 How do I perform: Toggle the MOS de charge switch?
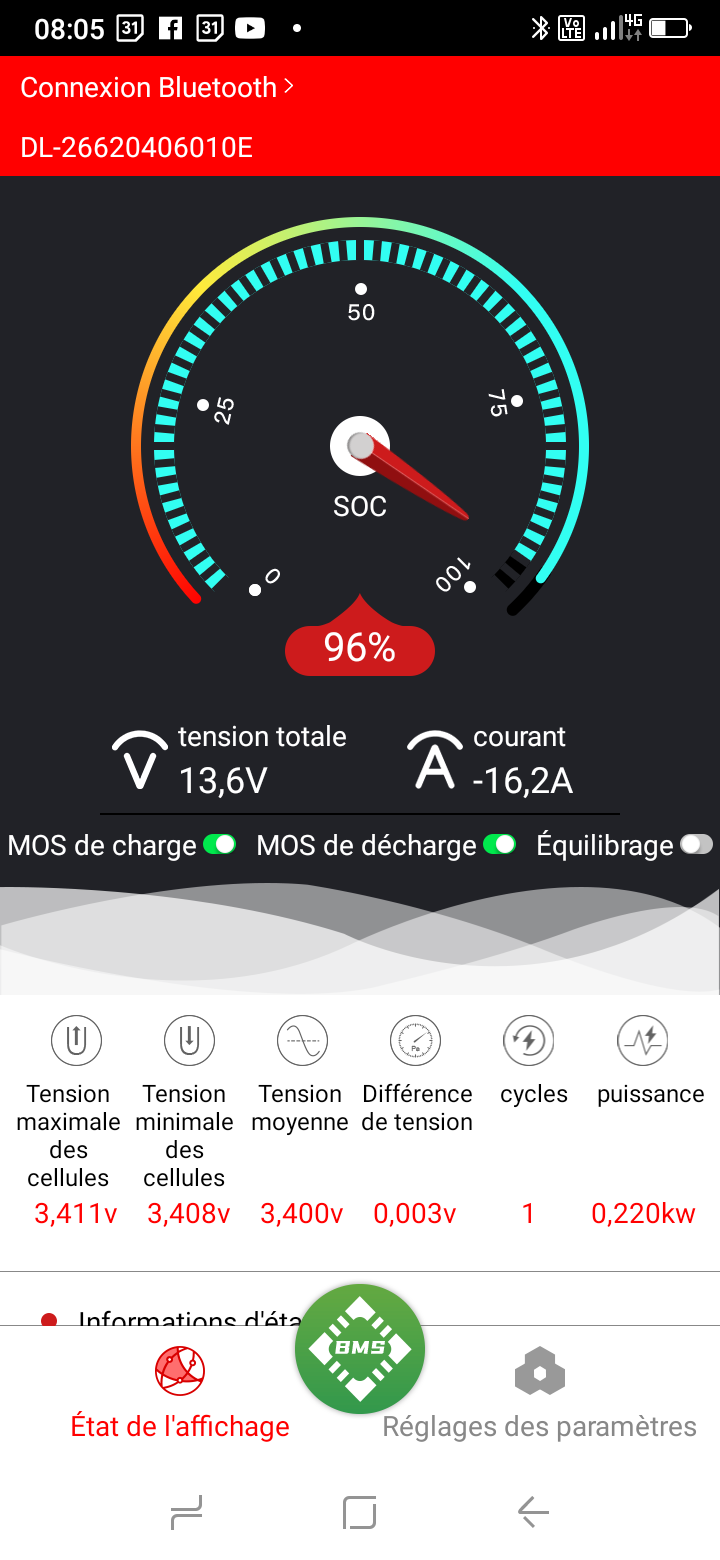219,845
